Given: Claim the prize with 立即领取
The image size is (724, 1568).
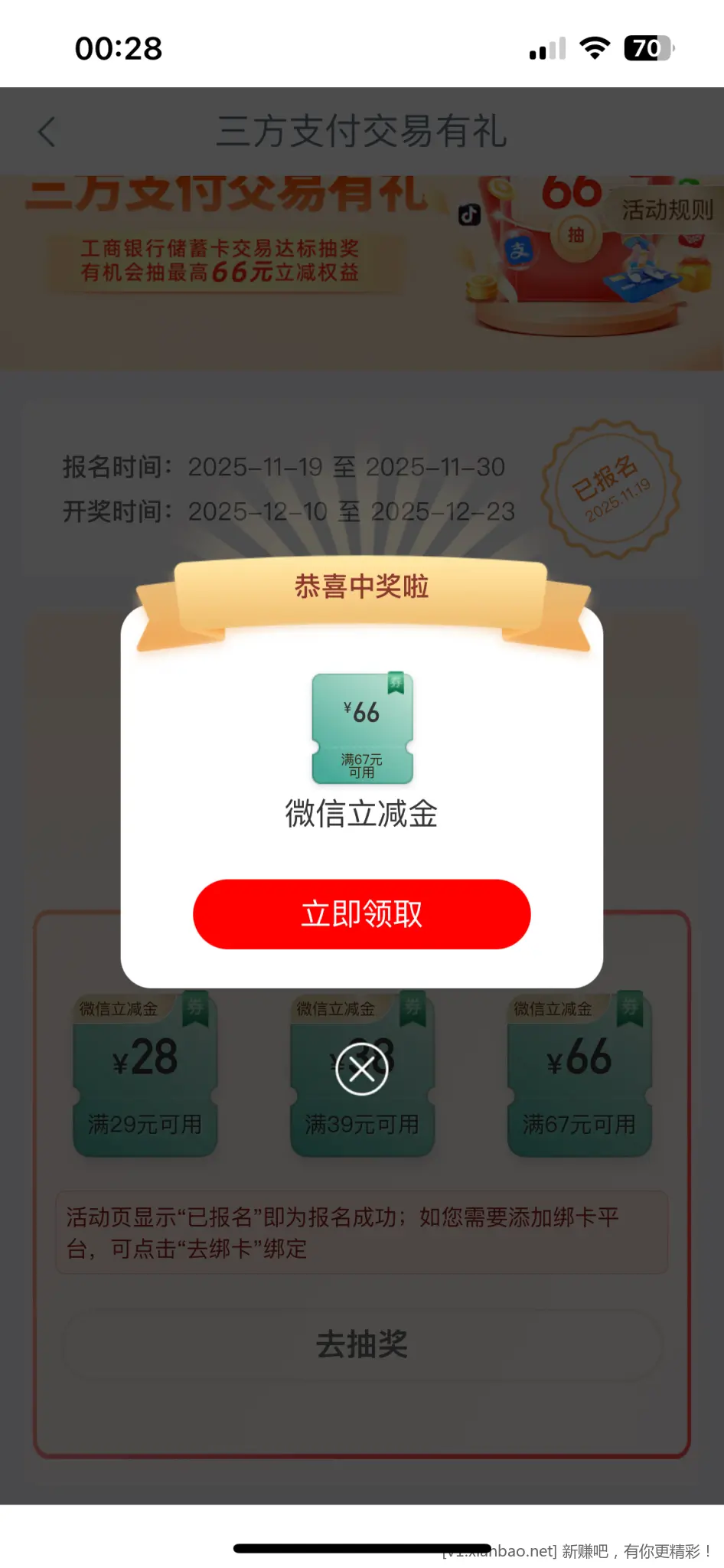Looking at the screenshot, I should pyautogui.click(x=361, y=914).
